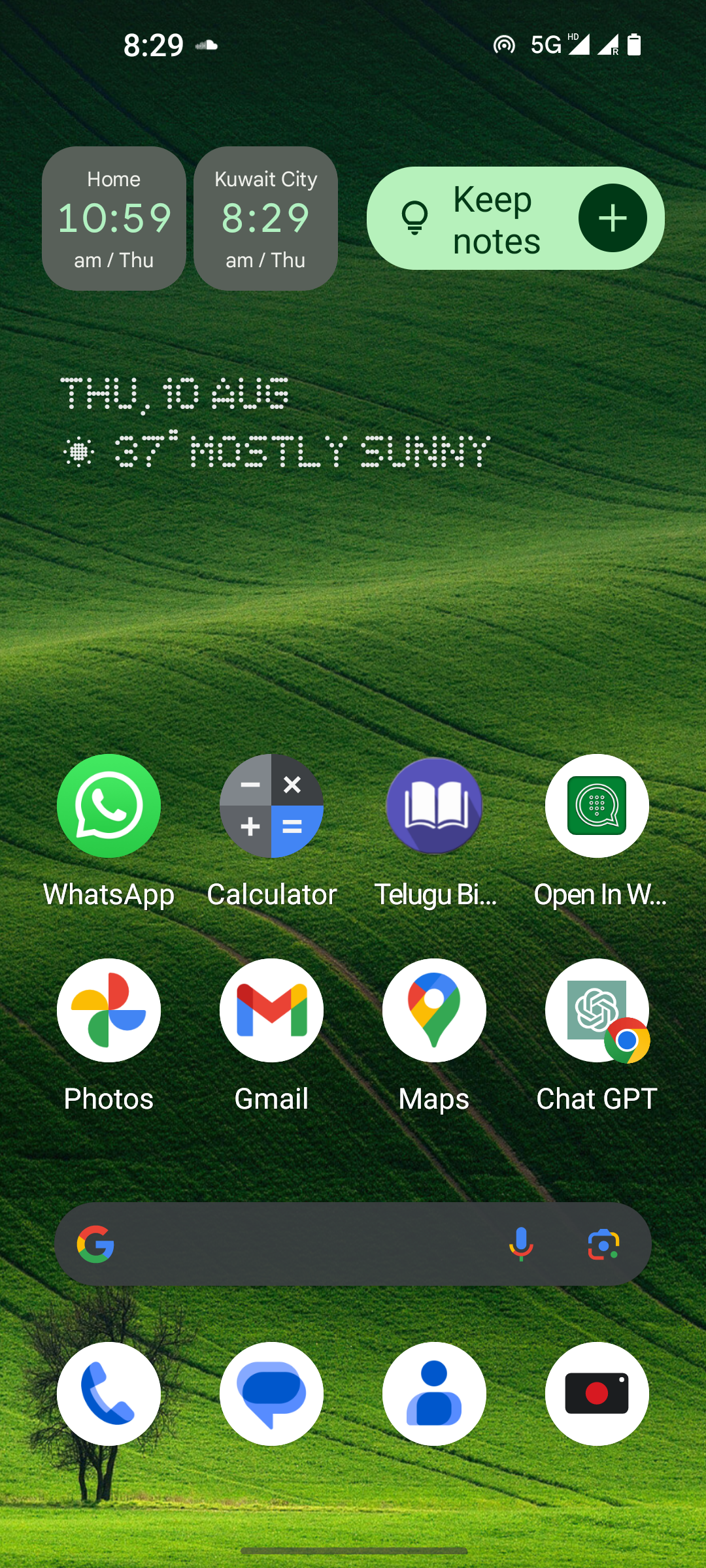Launch Google Maps

[434, 1010]
